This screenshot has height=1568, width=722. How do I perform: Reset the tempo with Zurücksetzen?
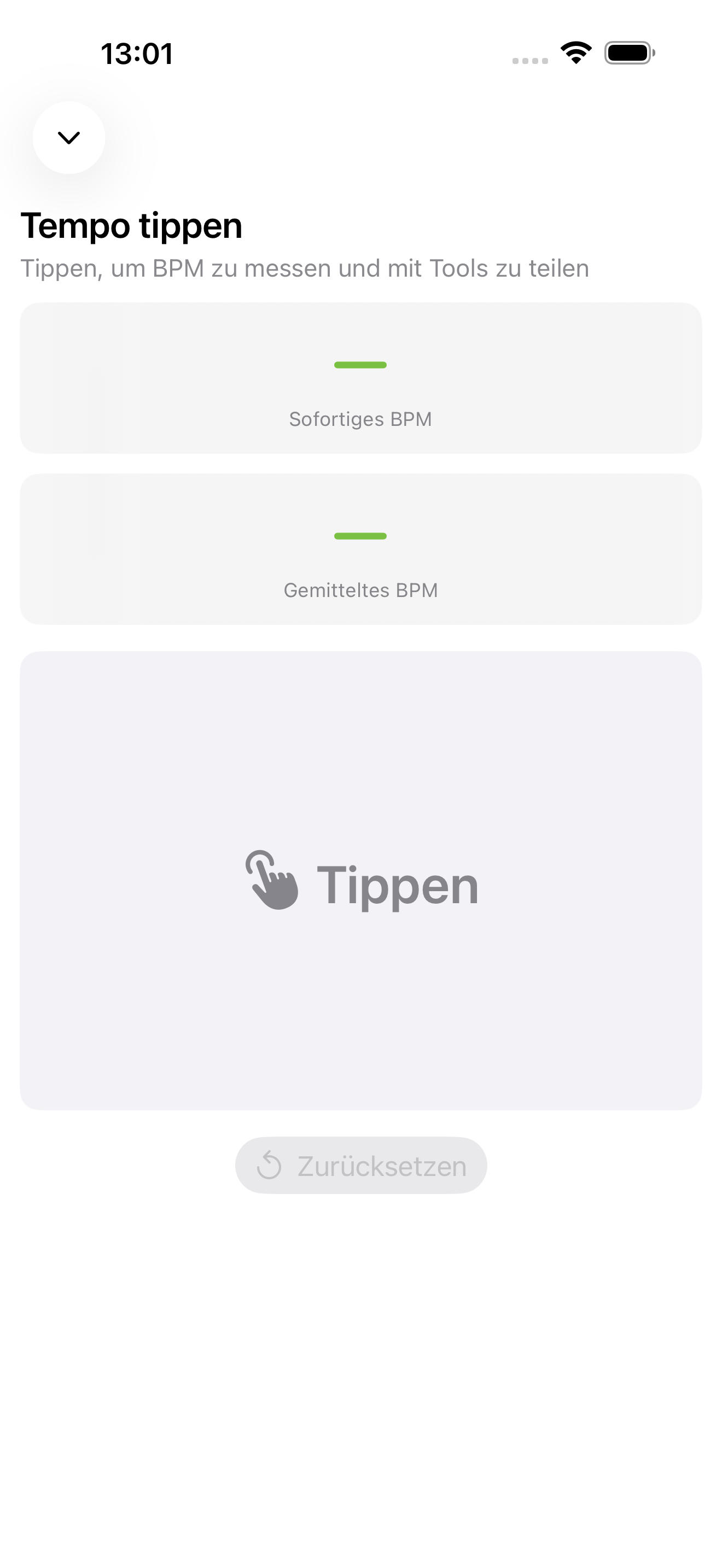(360, 1165)
